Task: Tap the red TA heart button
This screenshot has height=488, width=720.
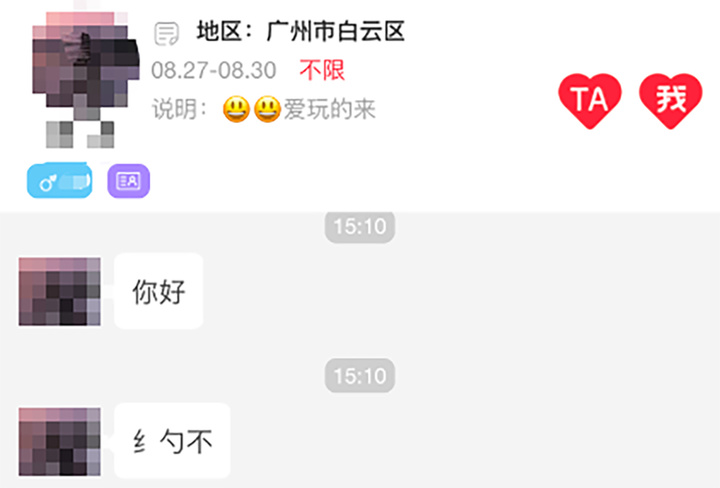Action: coord(590,100)
